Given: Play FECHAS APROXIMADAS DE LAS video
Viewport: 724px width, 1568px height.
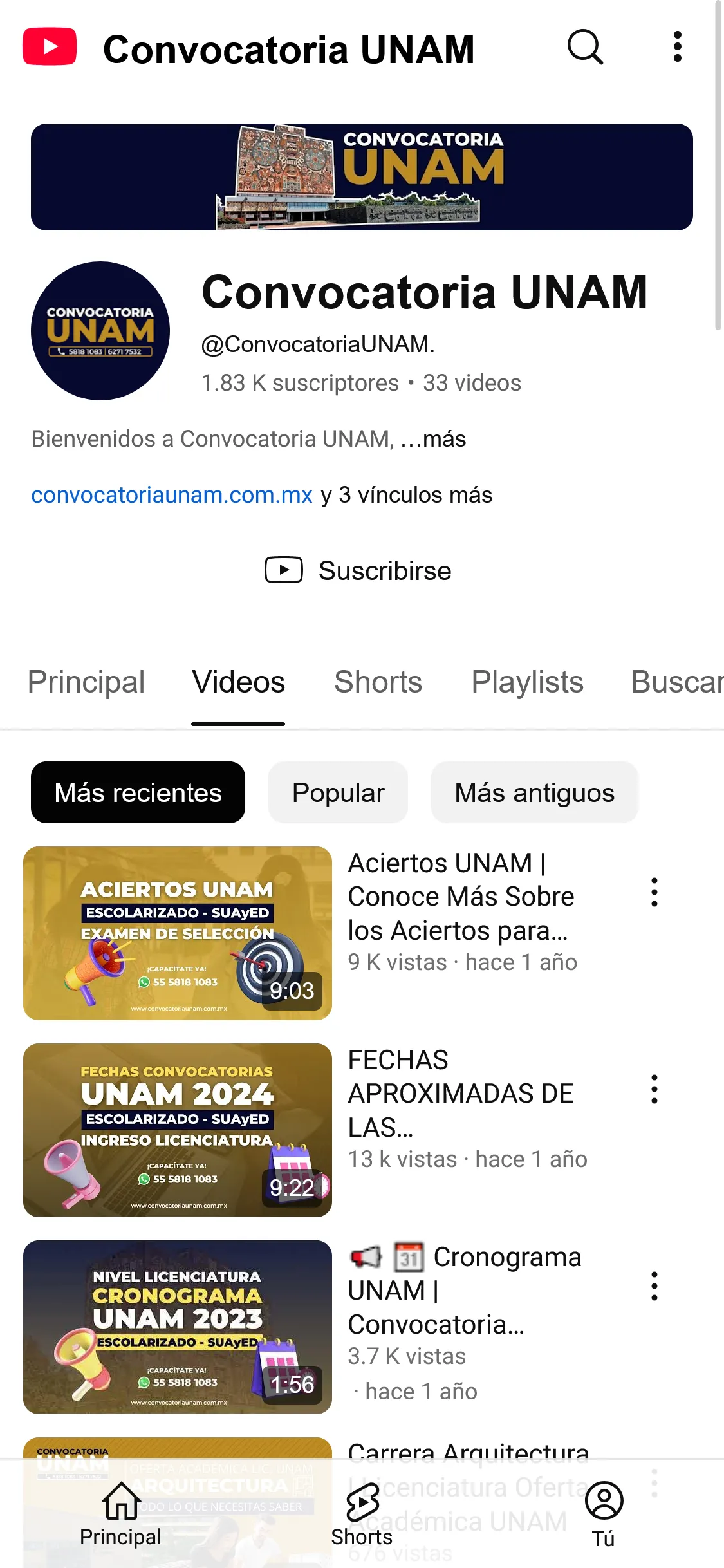Looking at the screenshot, I should tap(178, 1130).
